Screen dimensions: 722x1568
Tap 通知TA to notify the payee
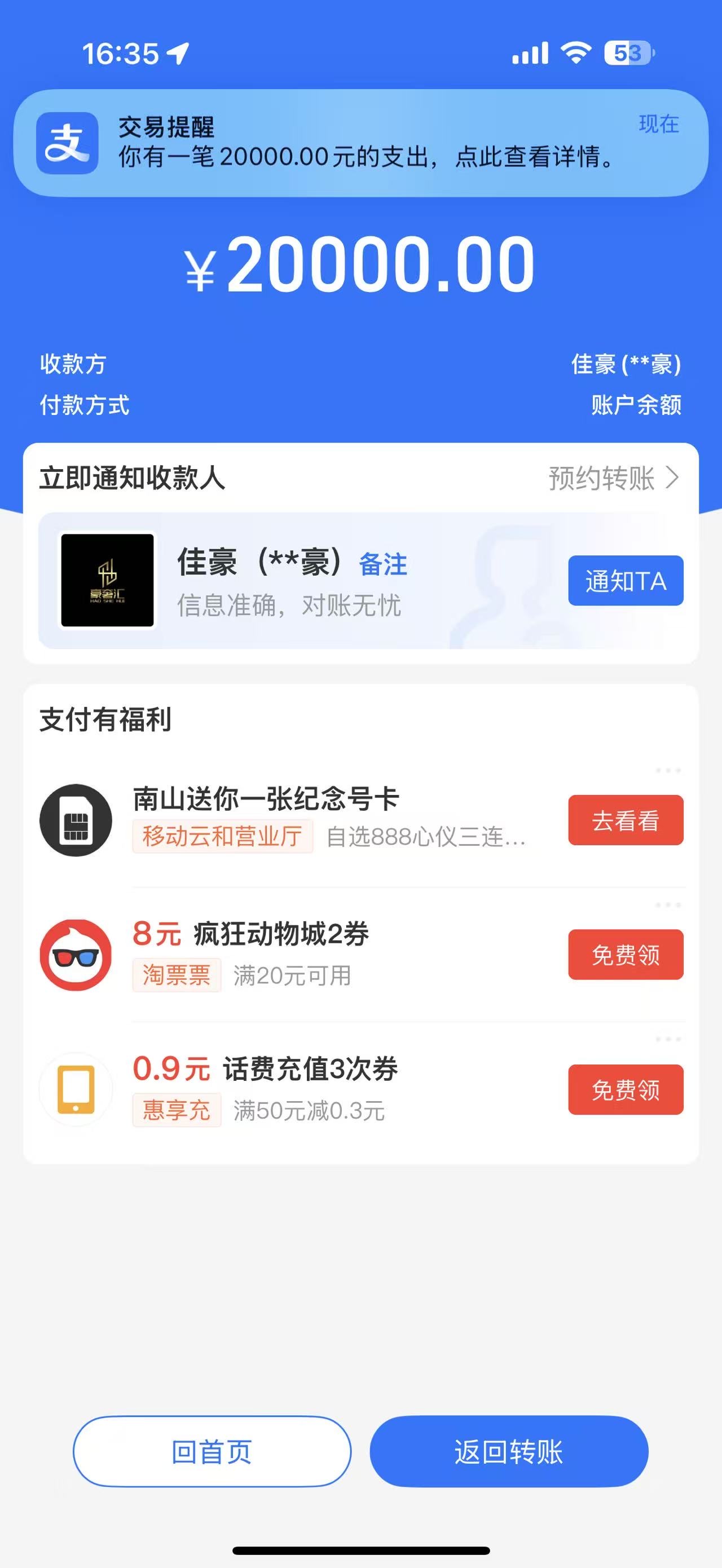(625, 581)
